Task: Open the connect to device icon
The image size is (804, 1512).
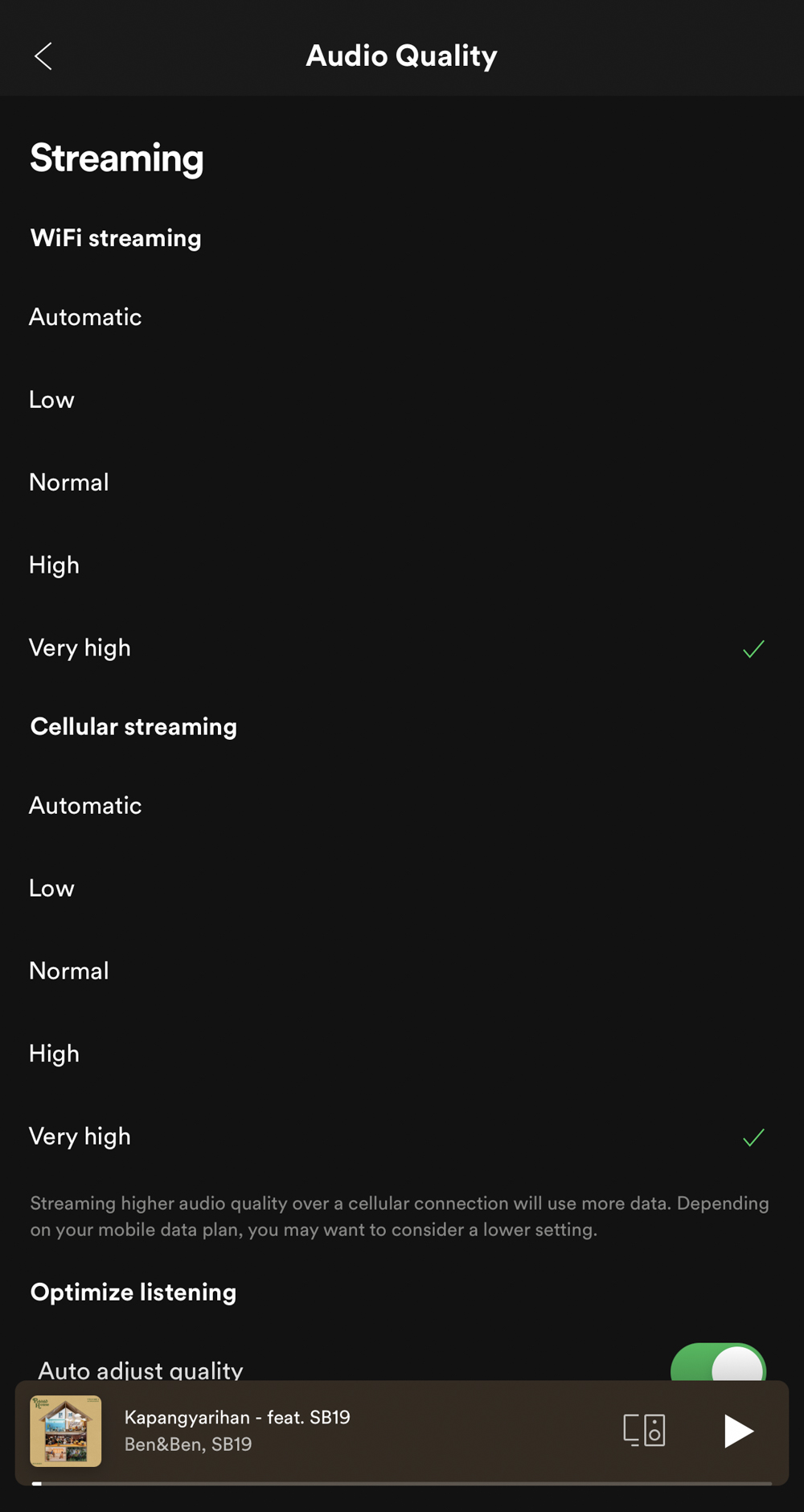Action: [x=644, y=1431]
